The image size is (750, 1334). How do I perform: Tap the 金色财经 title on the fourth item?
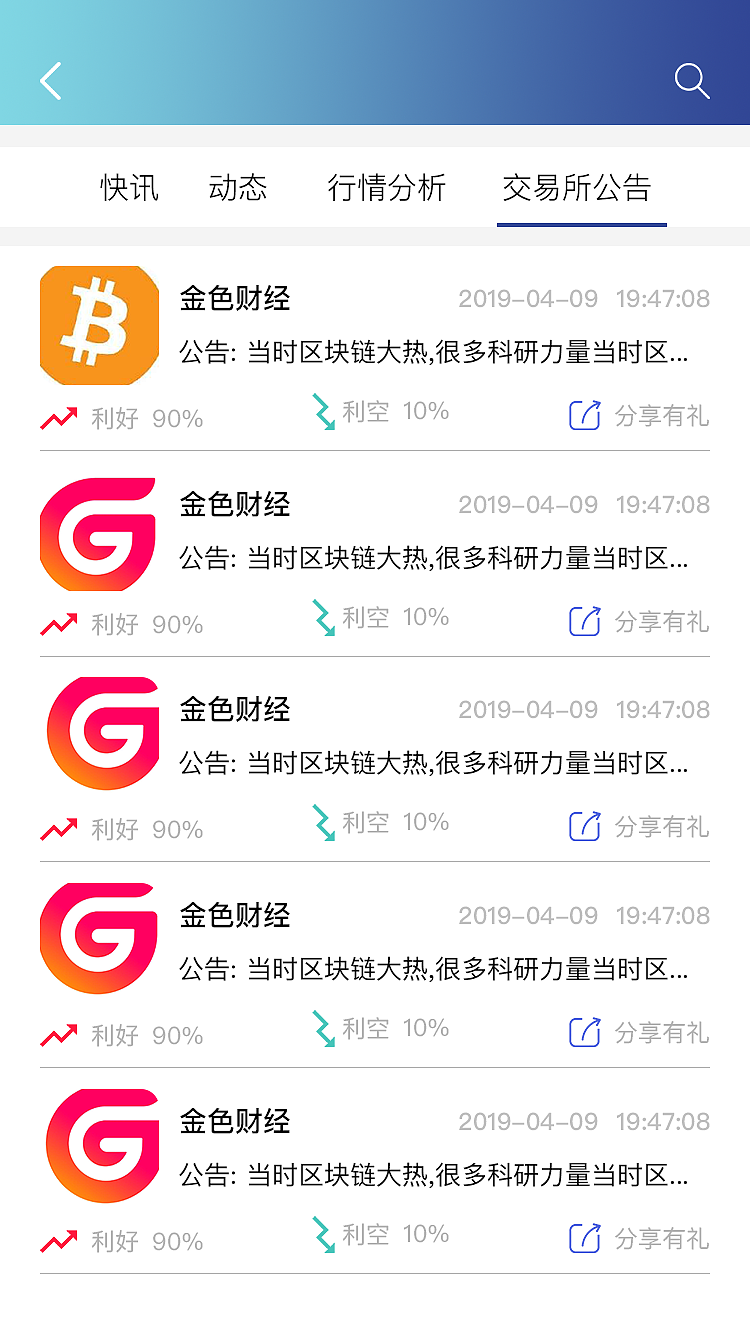235,915
